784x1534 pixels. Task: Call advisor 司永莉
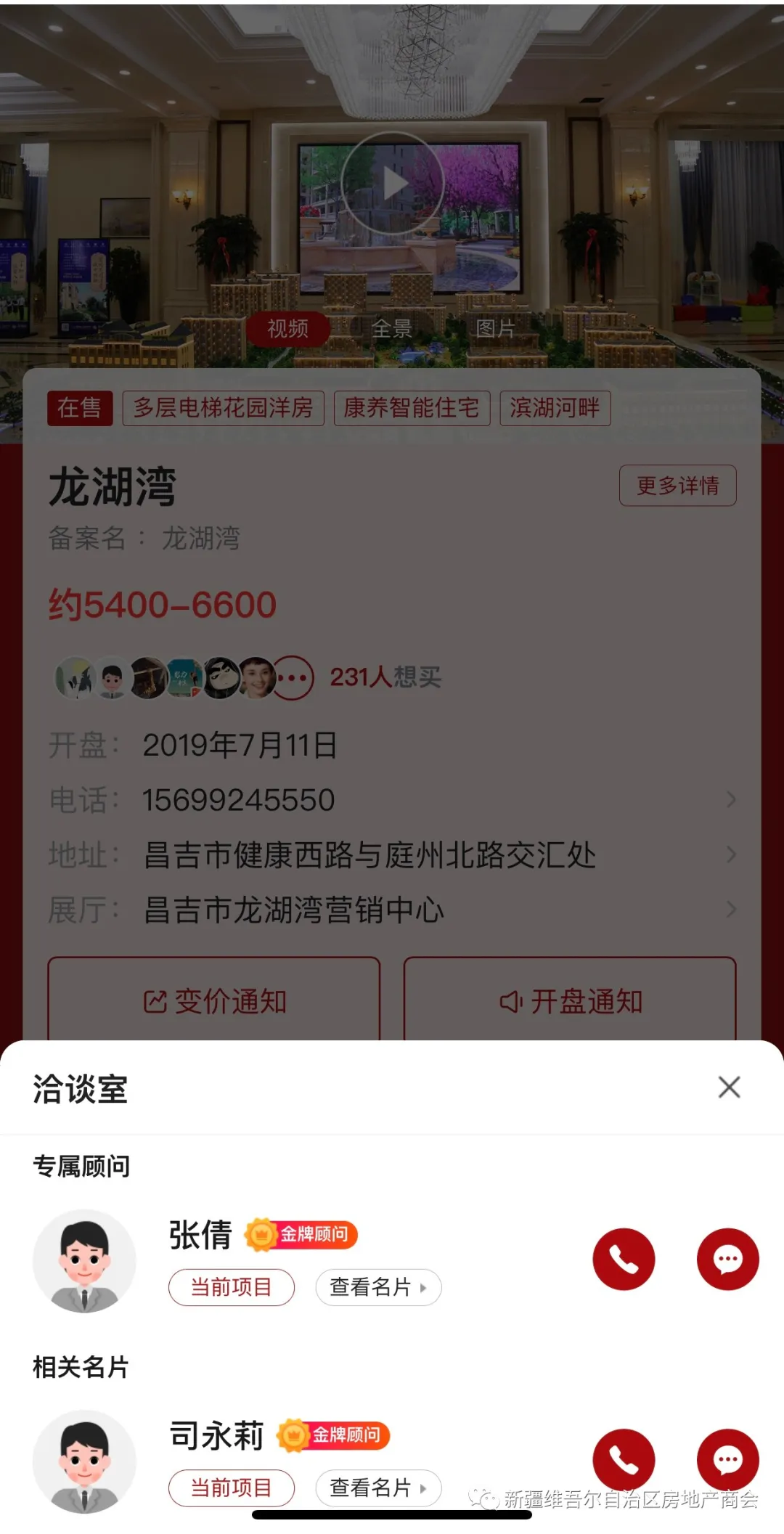(624, 1459)
